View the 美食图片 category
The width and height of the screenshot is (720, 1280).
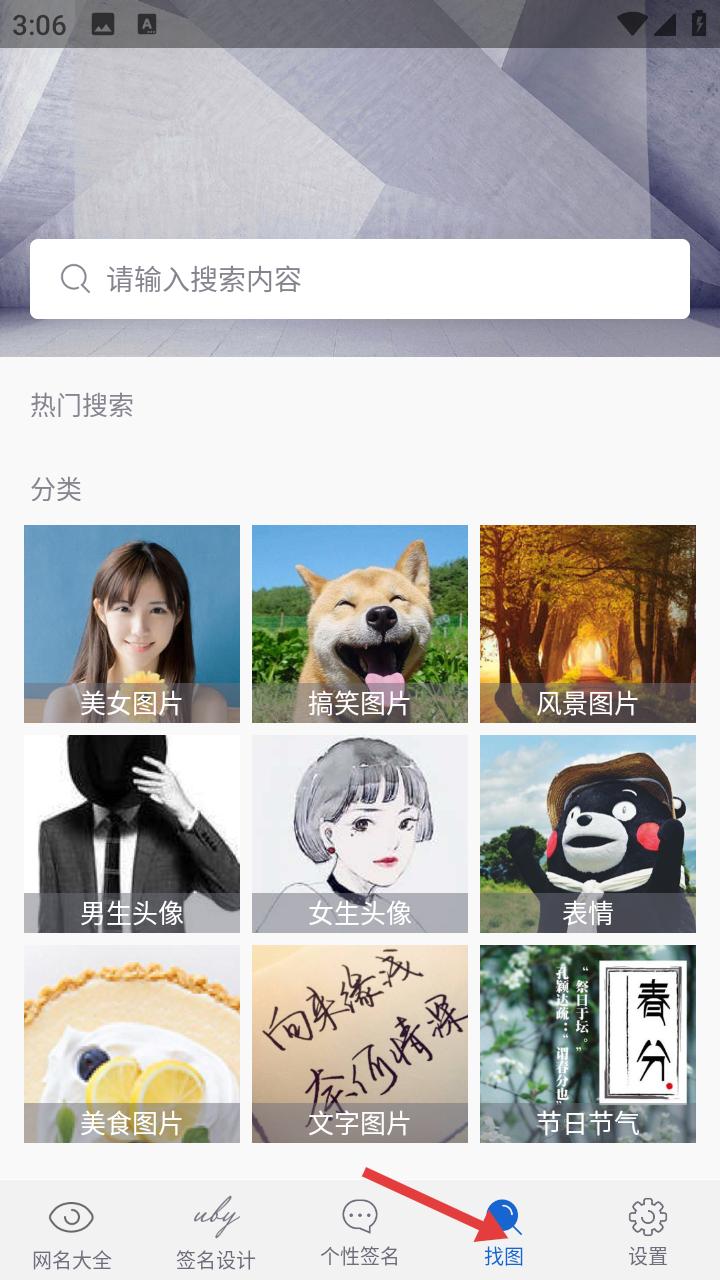[132, 1044]
